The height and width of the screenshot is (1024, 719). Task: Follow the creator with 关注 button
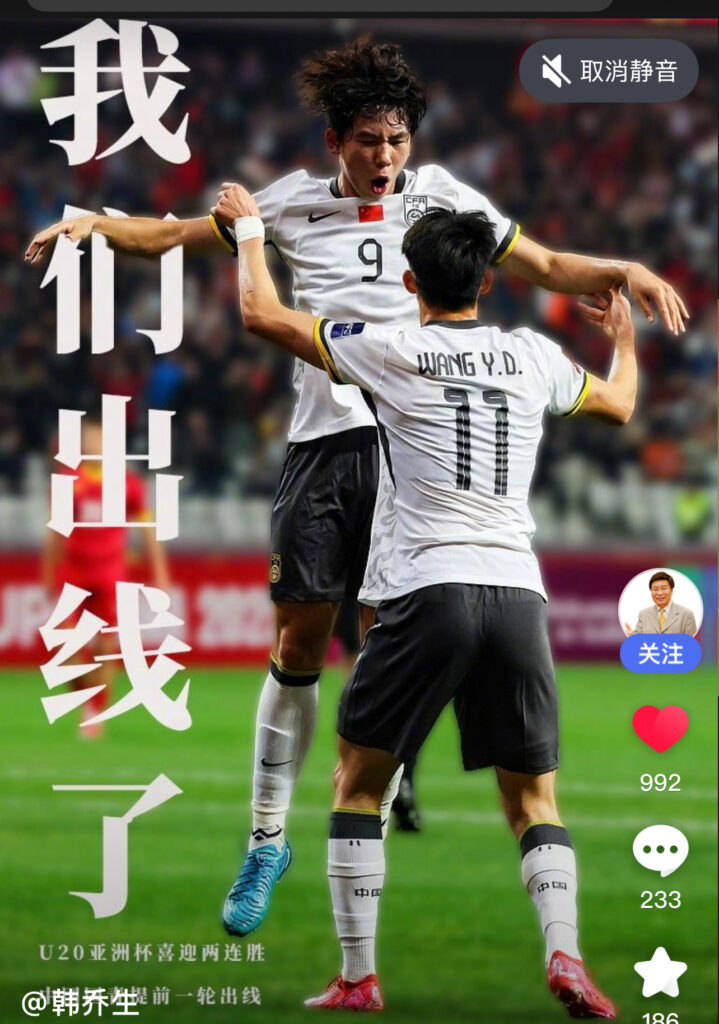click(660, 654)
